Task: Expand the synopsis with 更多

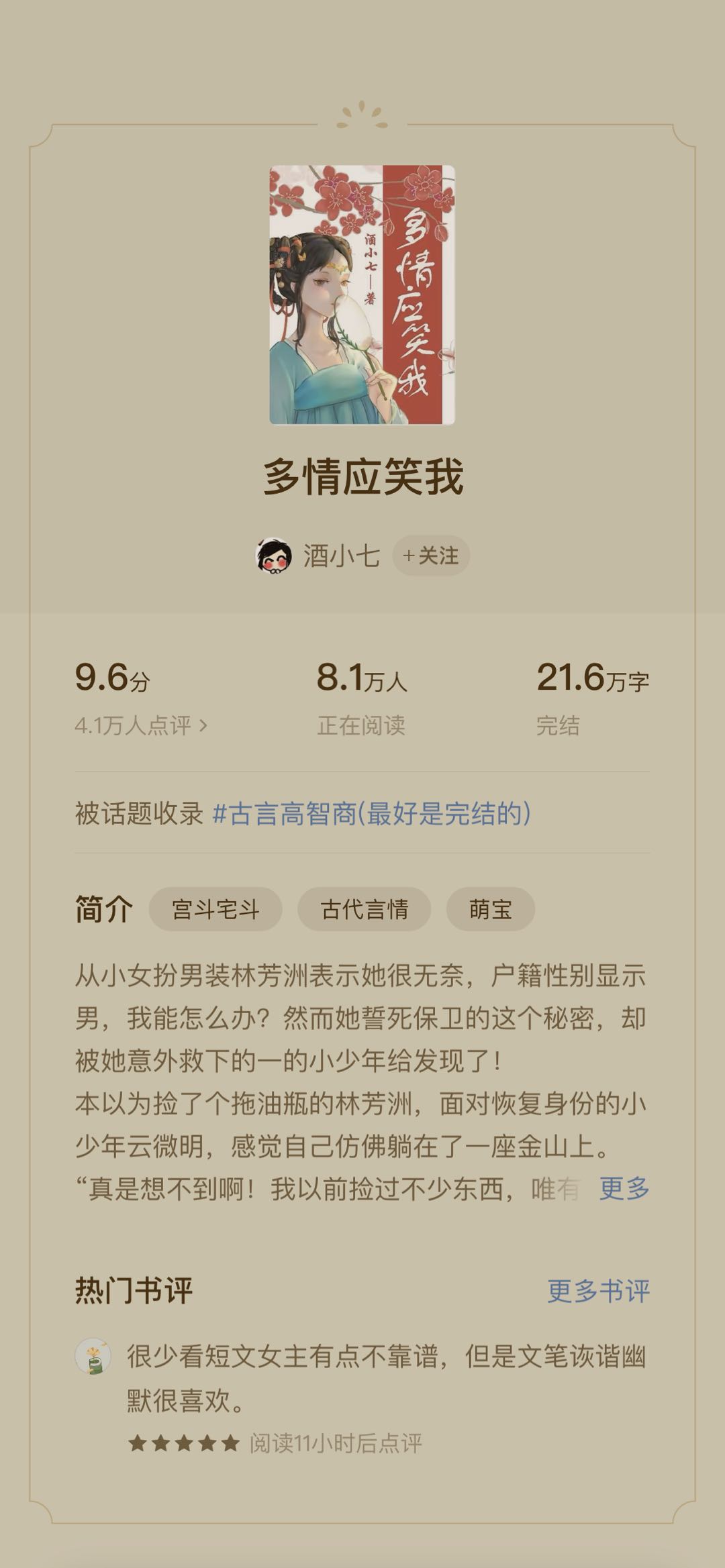Action: coord(624,1188)
